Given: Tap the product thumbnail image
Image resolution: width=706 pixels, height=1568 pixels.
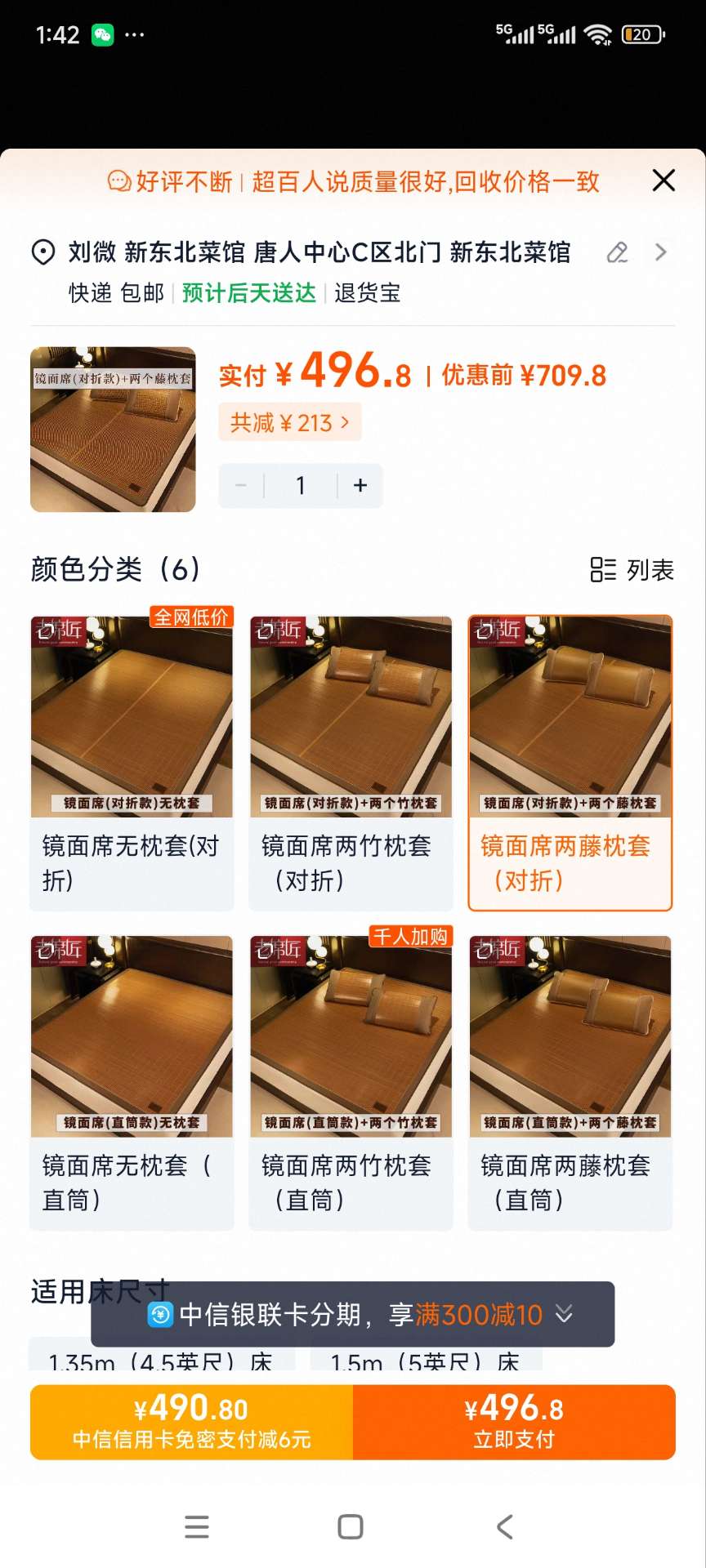Looking at the screenshot, I should click(113, 430).
